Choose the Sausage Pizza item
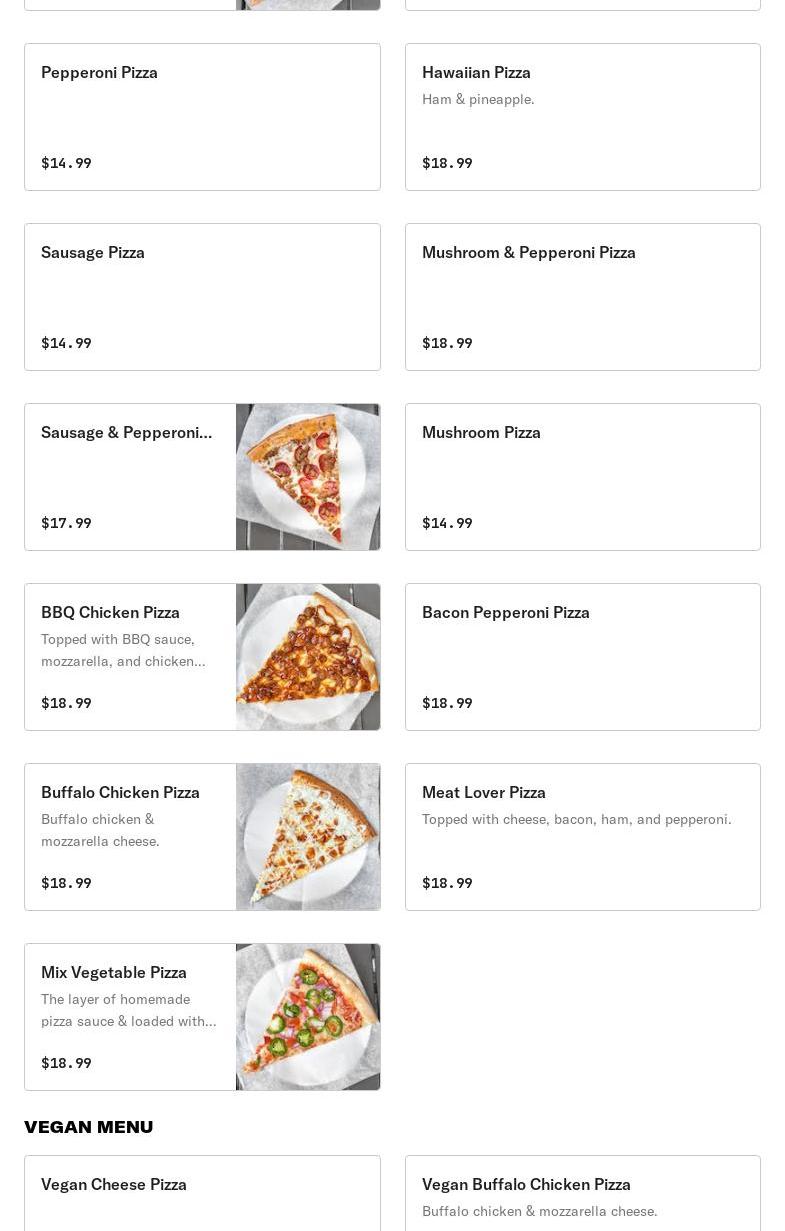785x1231 pixels. pyautogui.click(x=202, y=297)
